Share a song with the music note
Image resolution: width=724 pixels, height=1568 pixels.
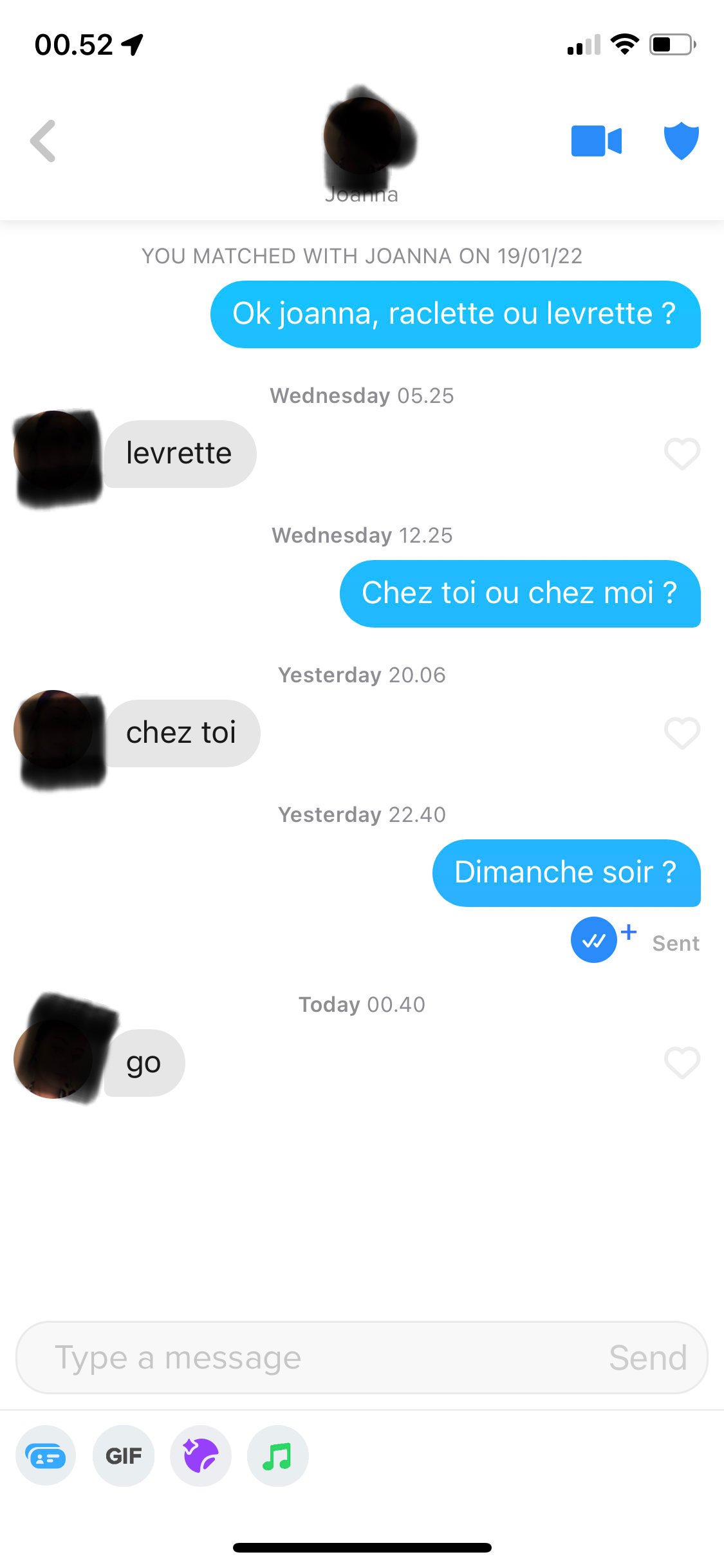(x=278, y=1455)
